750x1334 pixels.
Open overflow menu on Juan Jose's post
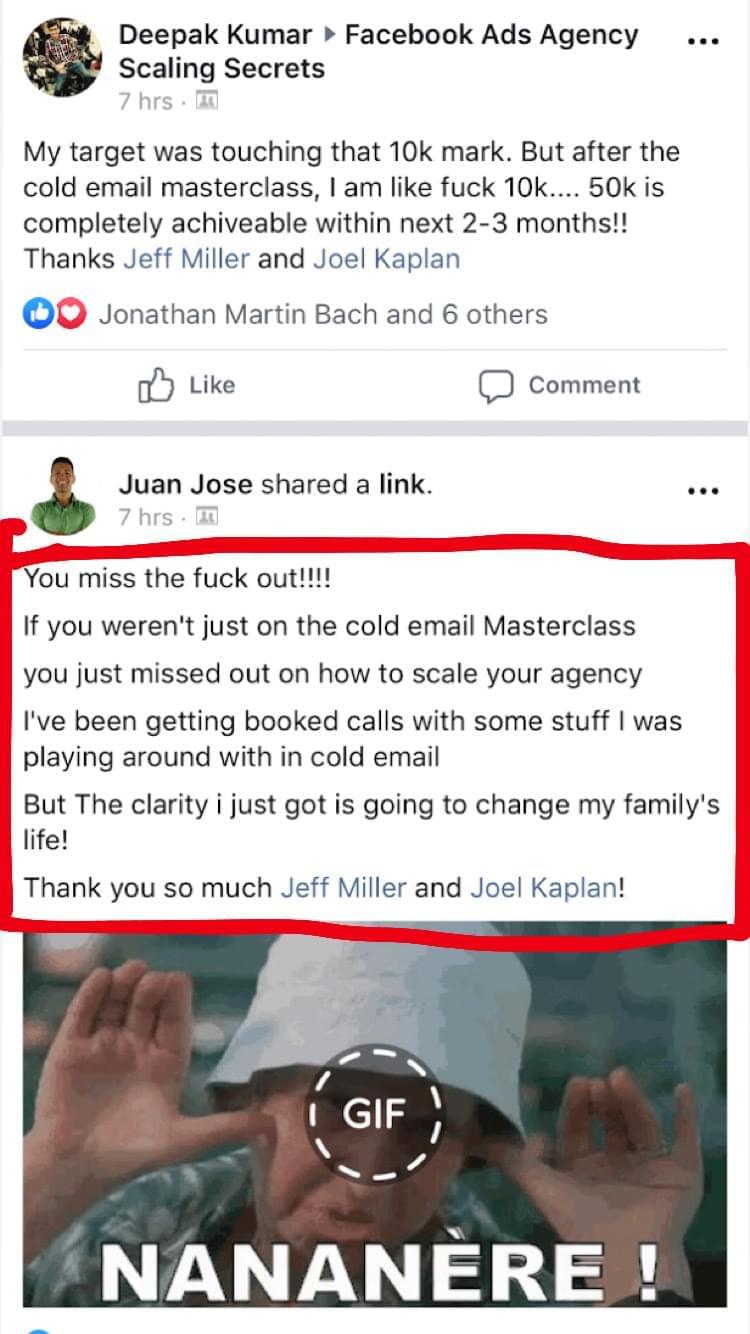click(704, 491)
